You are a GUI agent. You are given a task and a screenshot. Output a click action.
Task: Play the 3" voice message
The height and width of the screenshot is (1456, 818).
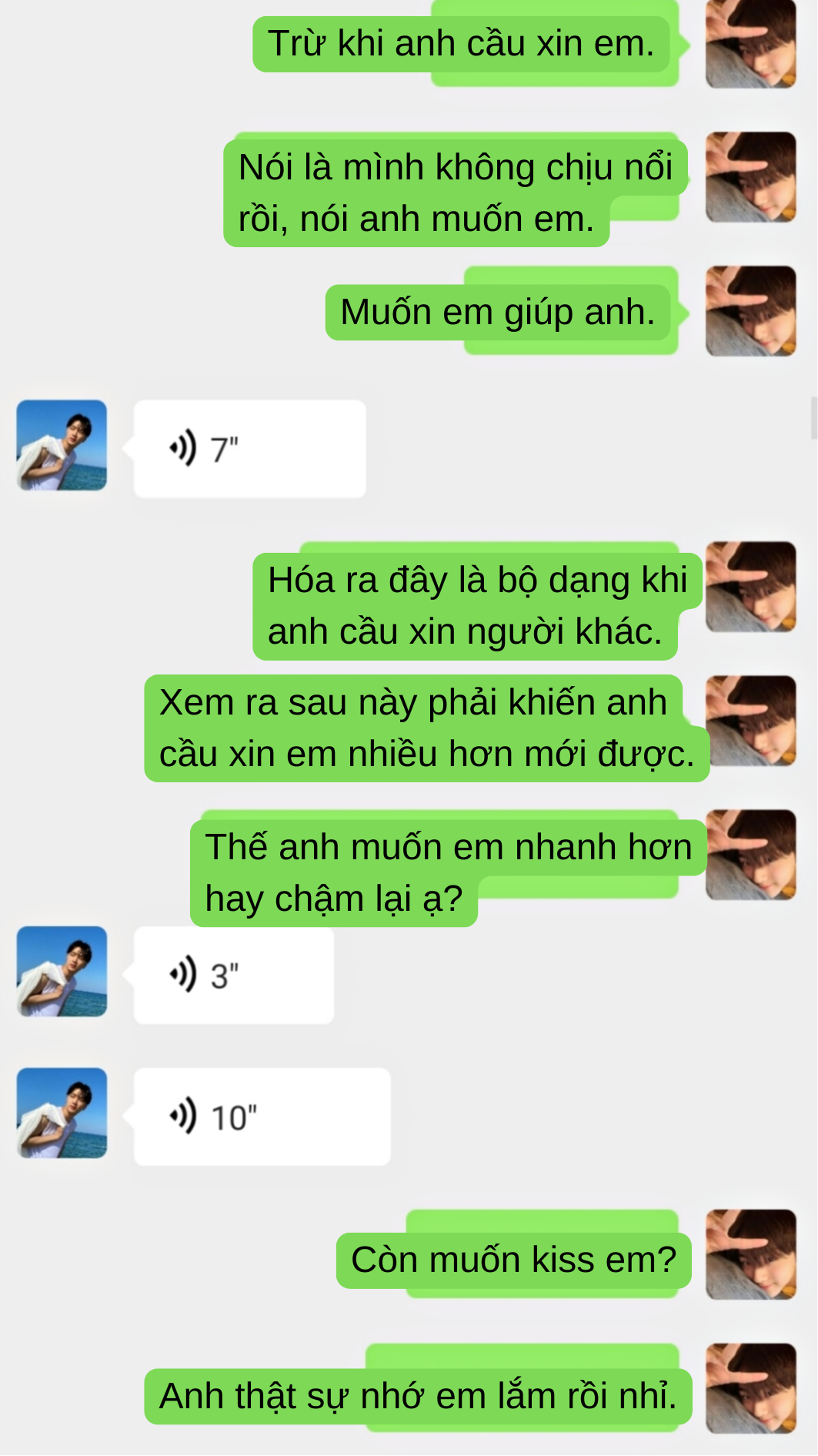coord(233,976)
